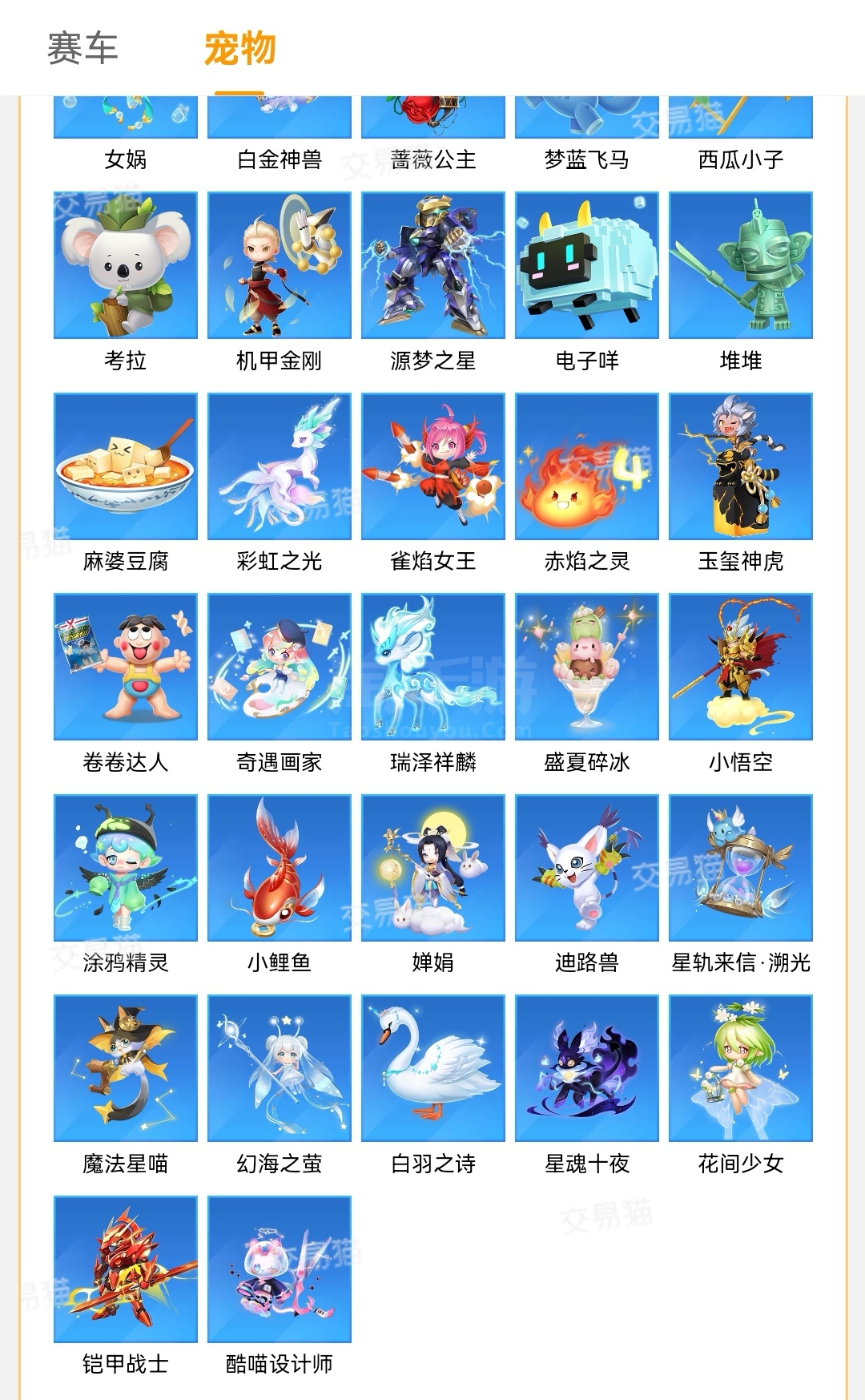
Task: Select the 白羽之诗 pet
Action: click(433, 1068)
